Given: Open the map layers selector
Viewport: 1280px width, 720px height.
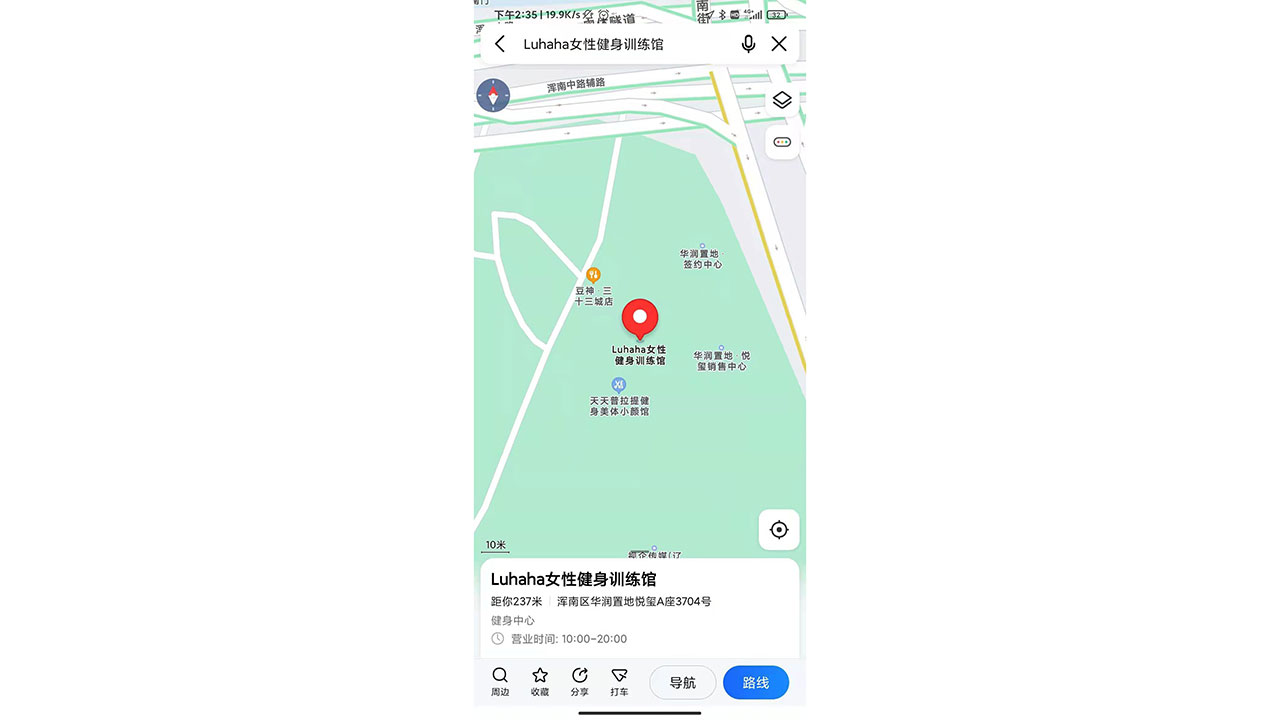Looking at the screenshot, I should point(782,100).
